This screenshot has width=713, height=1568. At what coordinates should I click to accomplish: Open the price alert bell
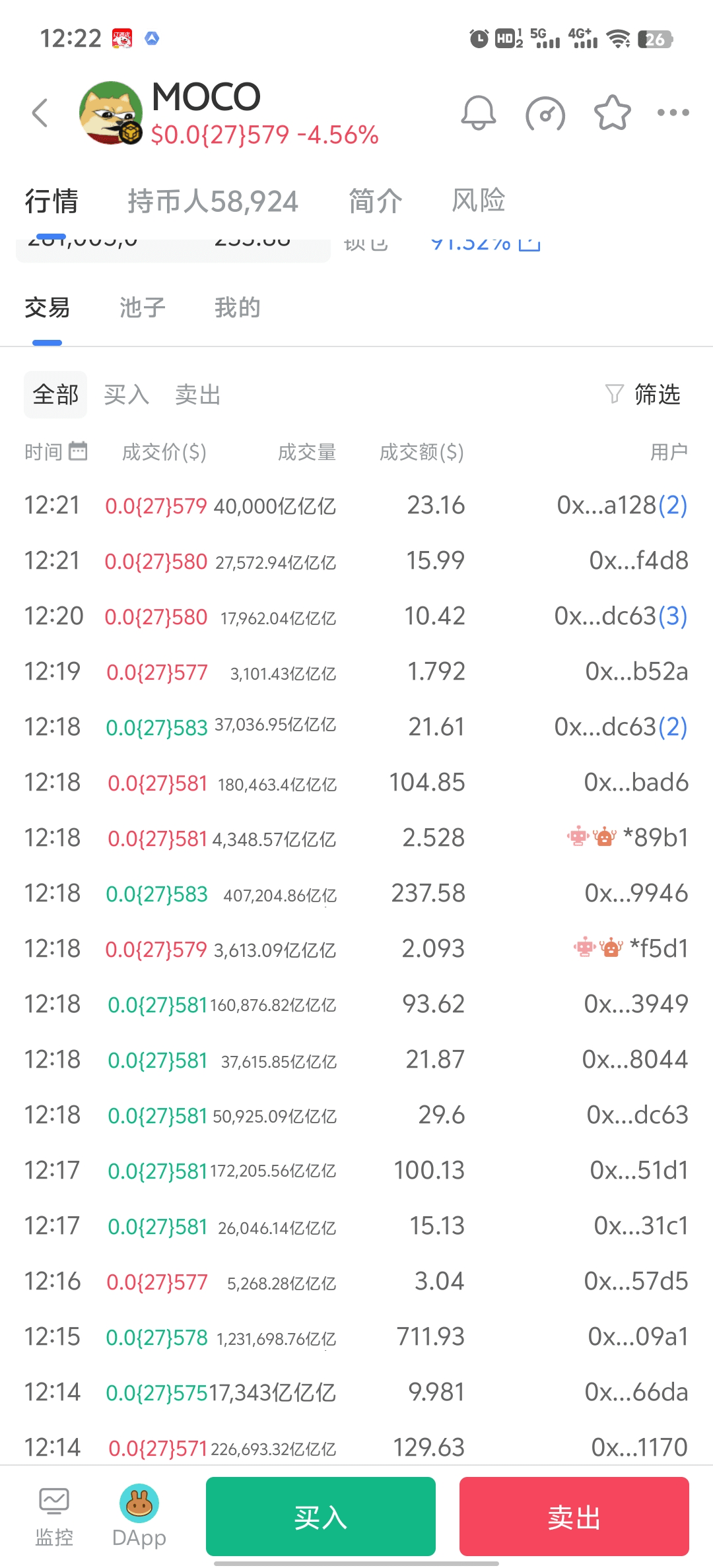(478, 113)
